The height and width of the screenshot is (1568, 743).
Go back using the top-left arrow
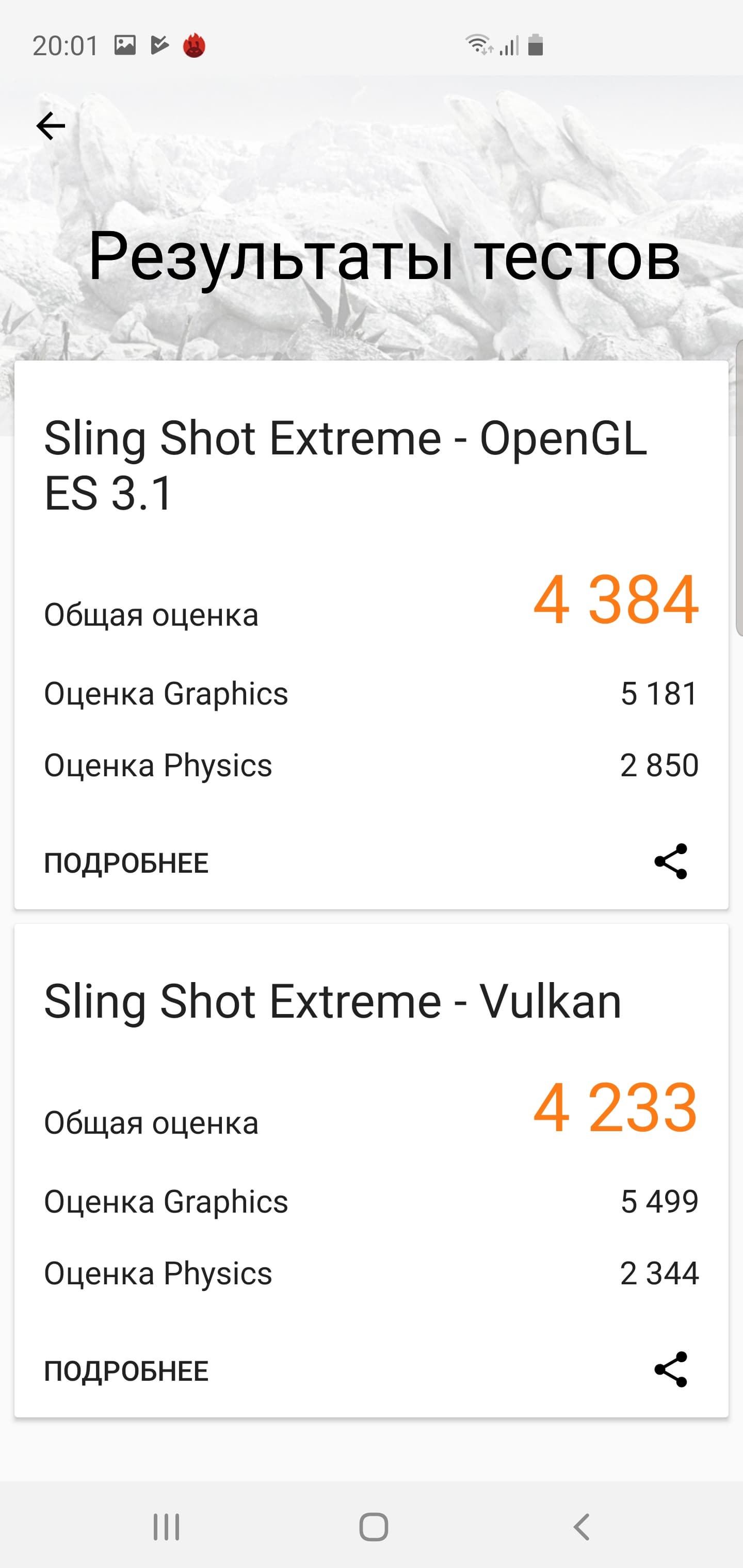(x=51, y=126)
